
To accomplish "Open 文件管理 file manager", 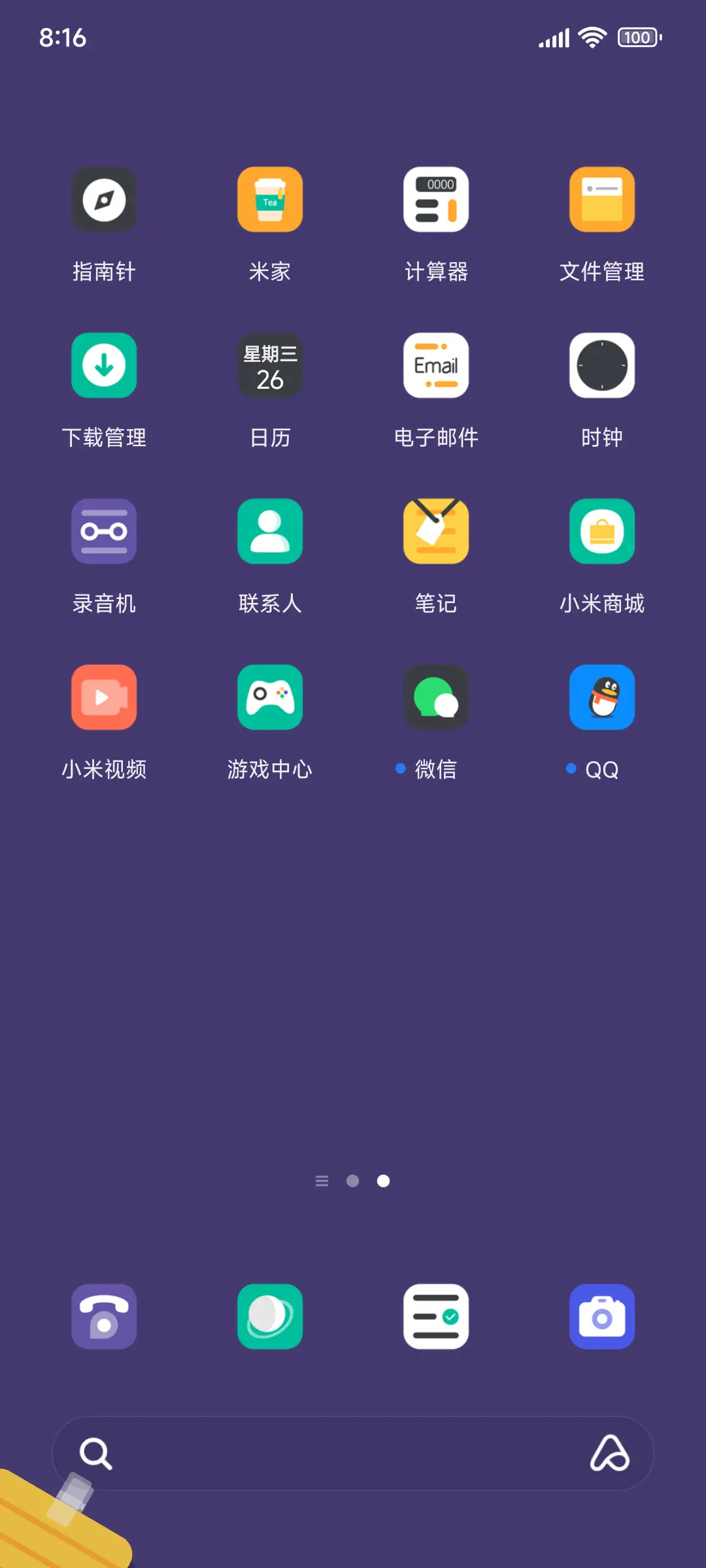I will (x=602, y=199).
